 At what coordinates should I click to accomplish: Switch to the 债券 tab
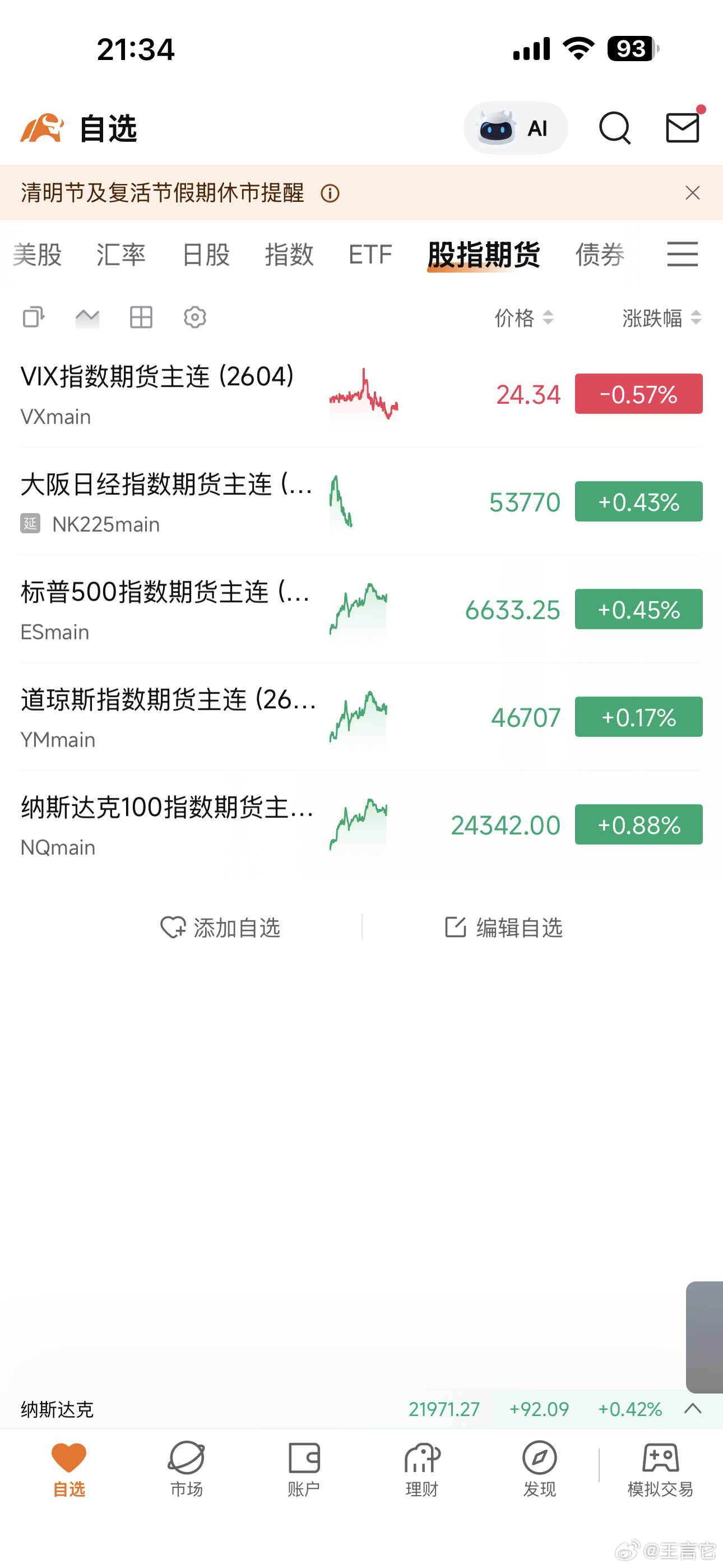pos(600,255)
